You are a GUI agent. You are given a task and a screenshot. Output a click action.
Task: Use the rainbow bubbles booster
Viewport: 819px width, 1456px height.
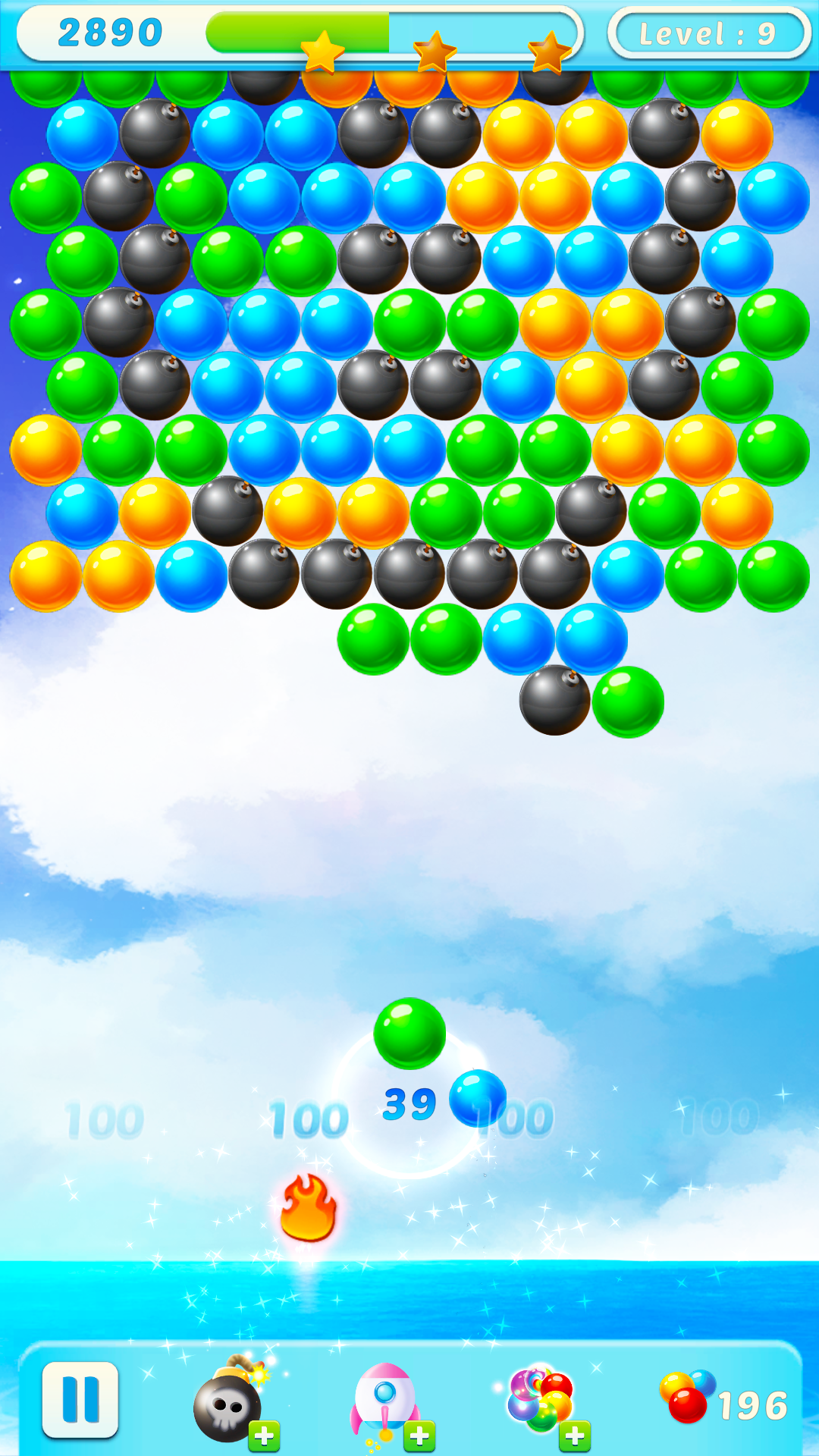tap(541, 1401)
